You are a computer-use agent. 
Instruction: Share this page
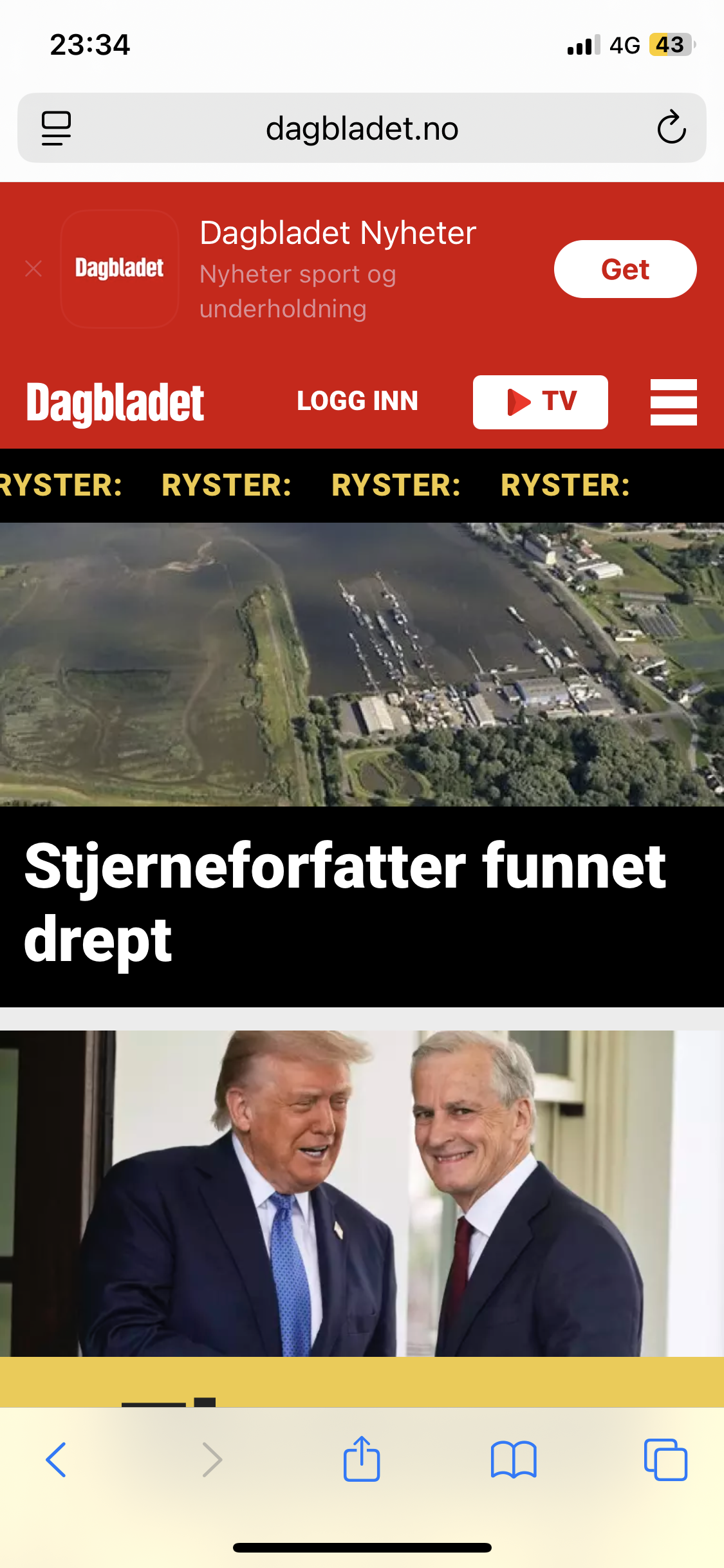point(362,1460)
